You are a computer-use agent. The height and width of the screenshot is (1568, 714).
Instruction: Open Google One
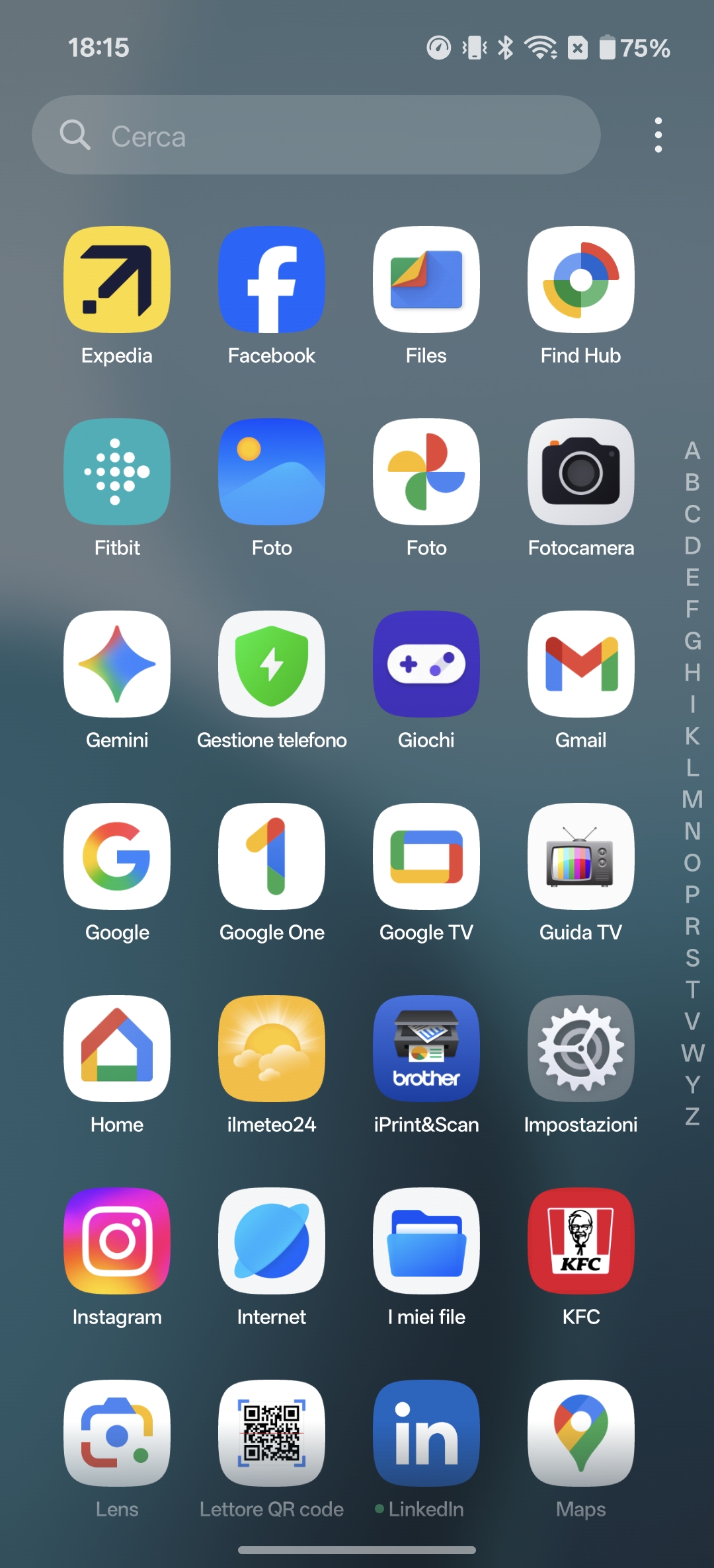[272, 856]
